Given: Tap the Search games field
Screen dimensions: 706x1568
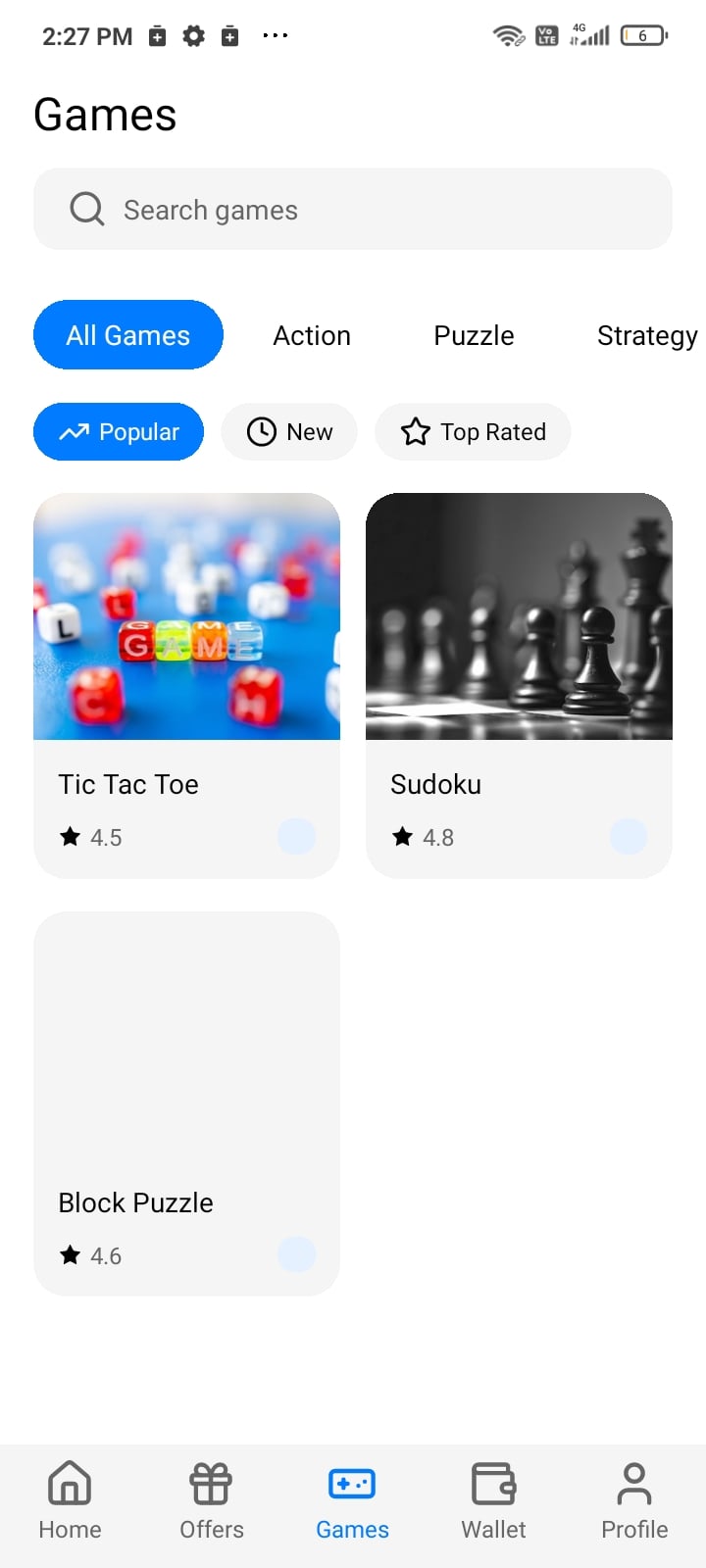Looking at the screenshot, I should coord(353,209).
